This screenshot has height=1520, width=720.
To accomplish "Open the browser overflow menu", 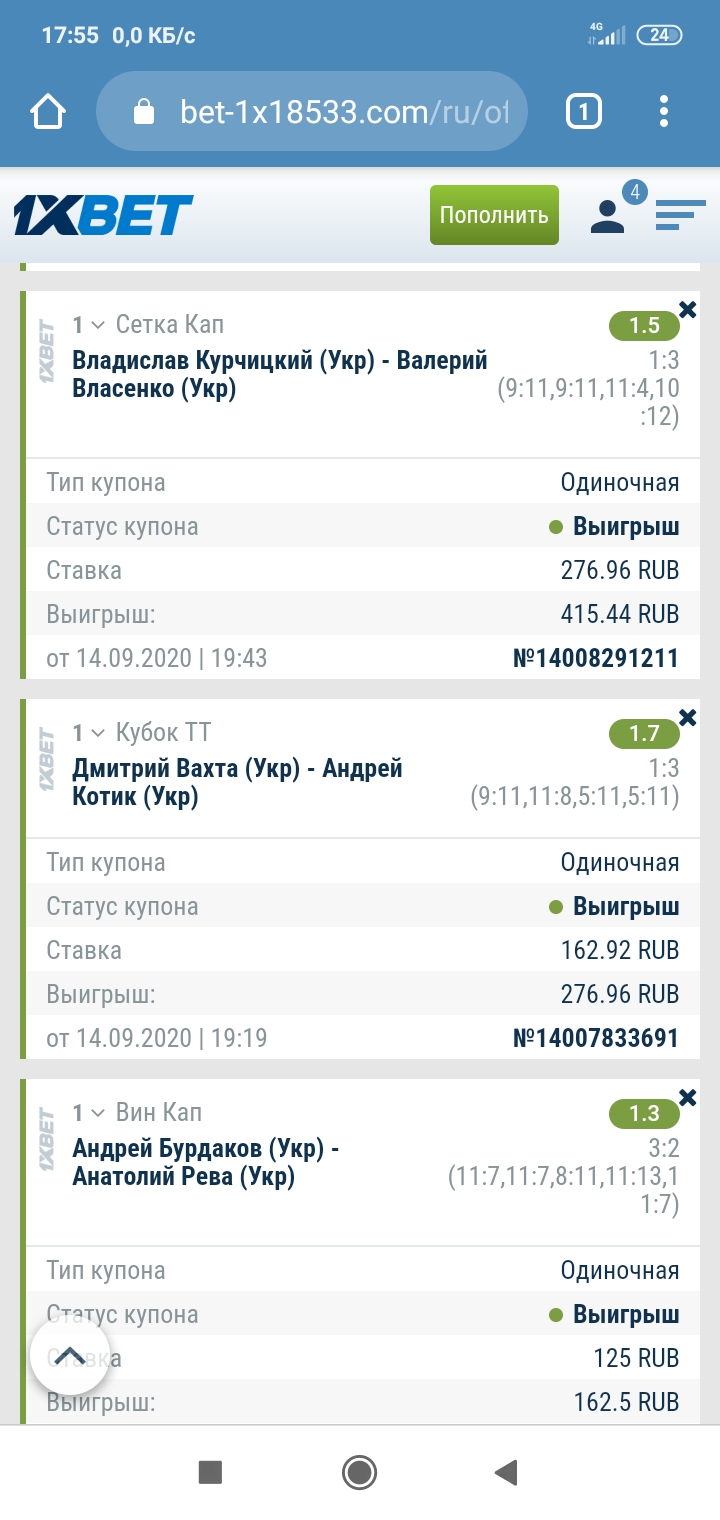I will (x=664, y=111).
